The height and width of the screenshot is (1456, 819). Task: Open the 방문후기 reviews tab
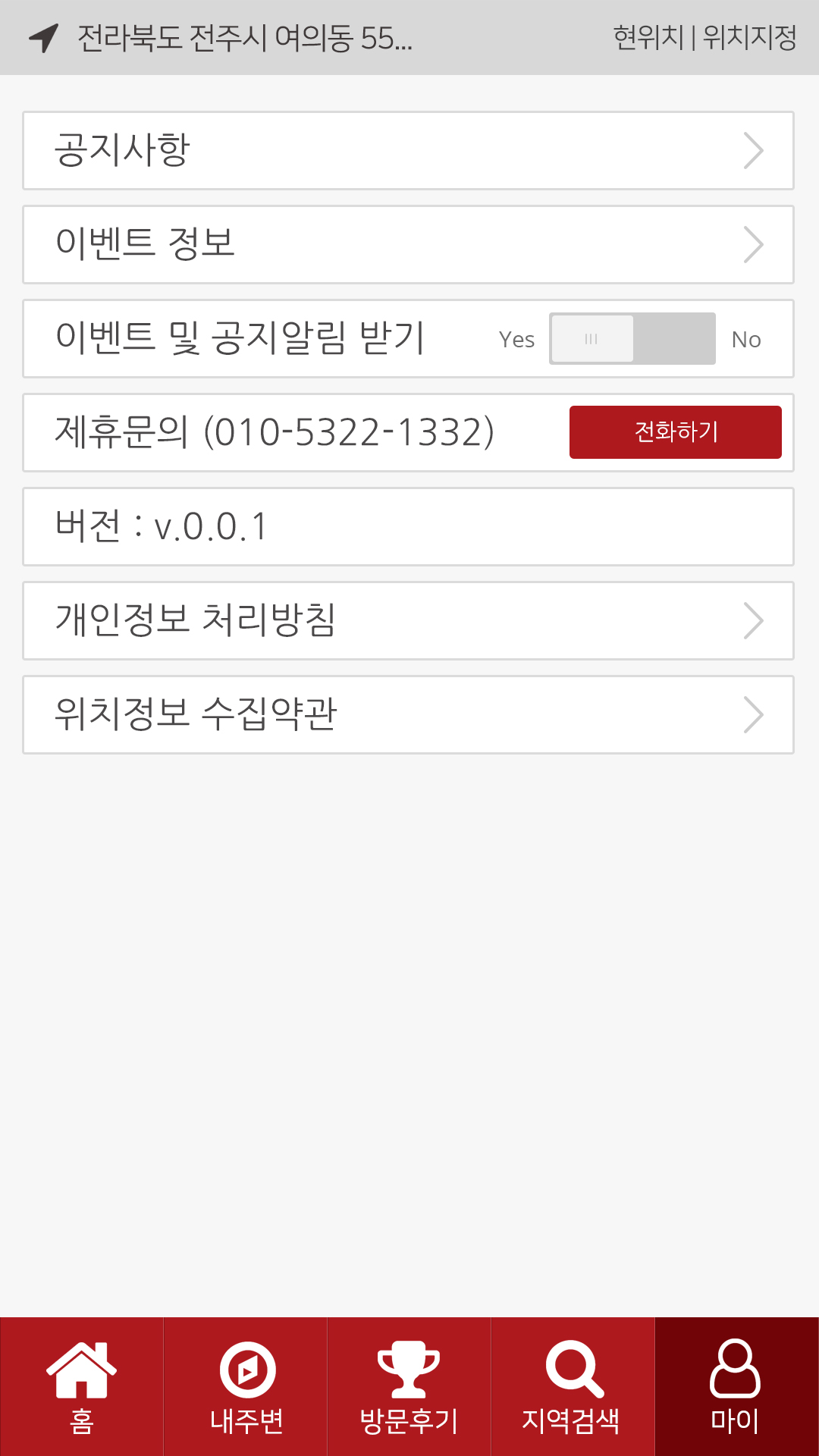pyautogui.click(x=409, y=1386)
